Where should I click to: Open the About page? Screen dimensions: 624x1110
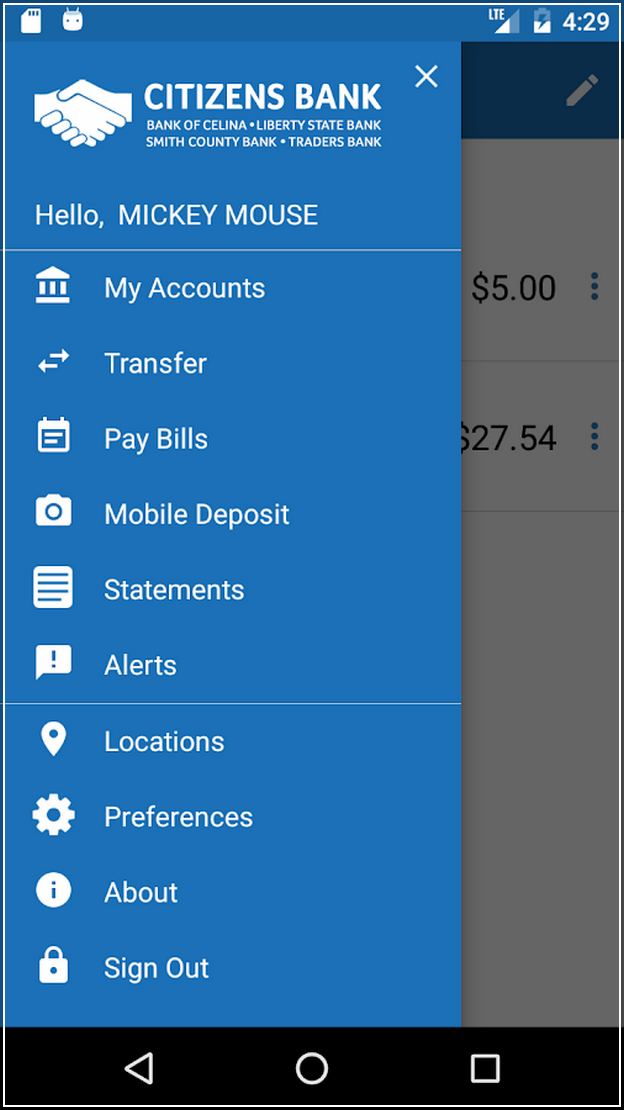point(232,892)
